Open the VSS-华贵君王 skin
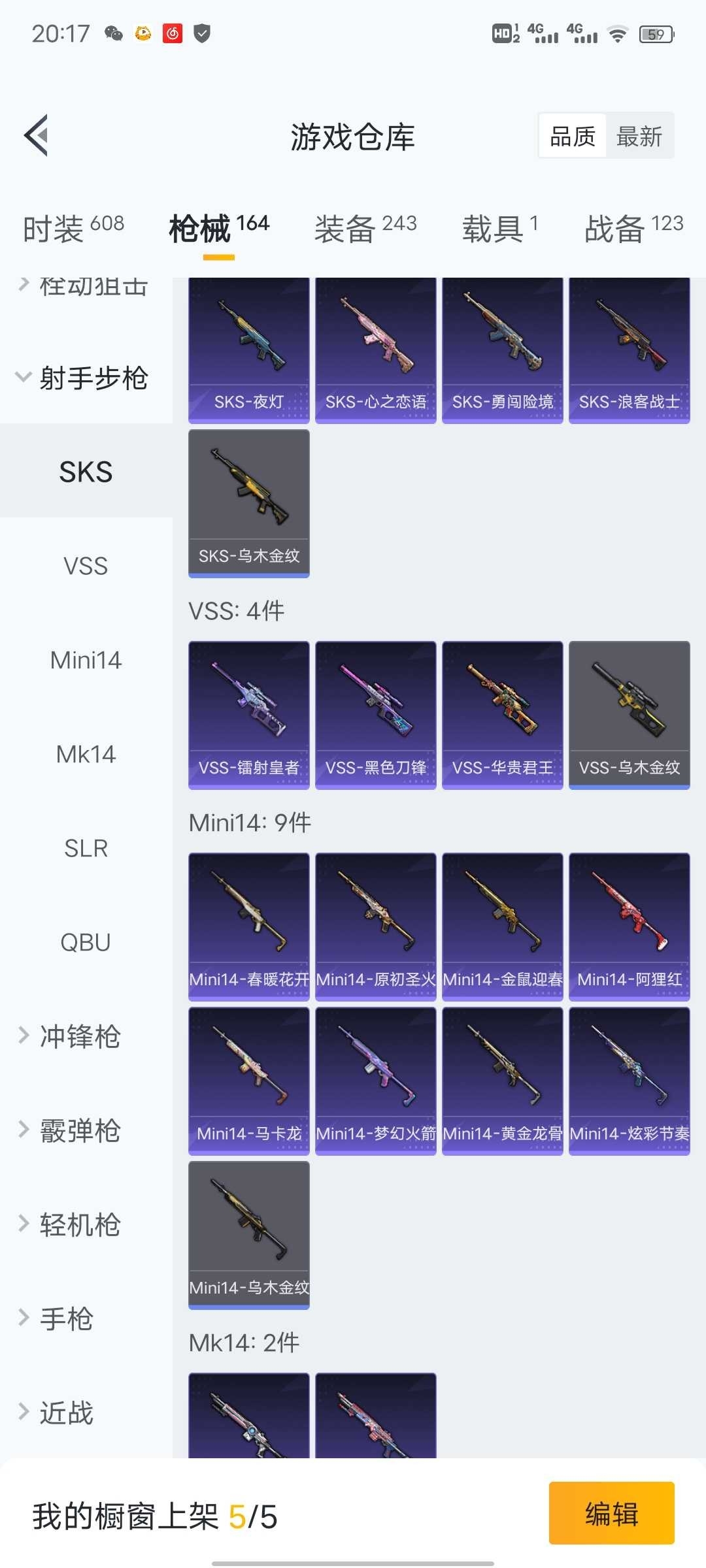The image size is (706, 1568). point(502,715)
